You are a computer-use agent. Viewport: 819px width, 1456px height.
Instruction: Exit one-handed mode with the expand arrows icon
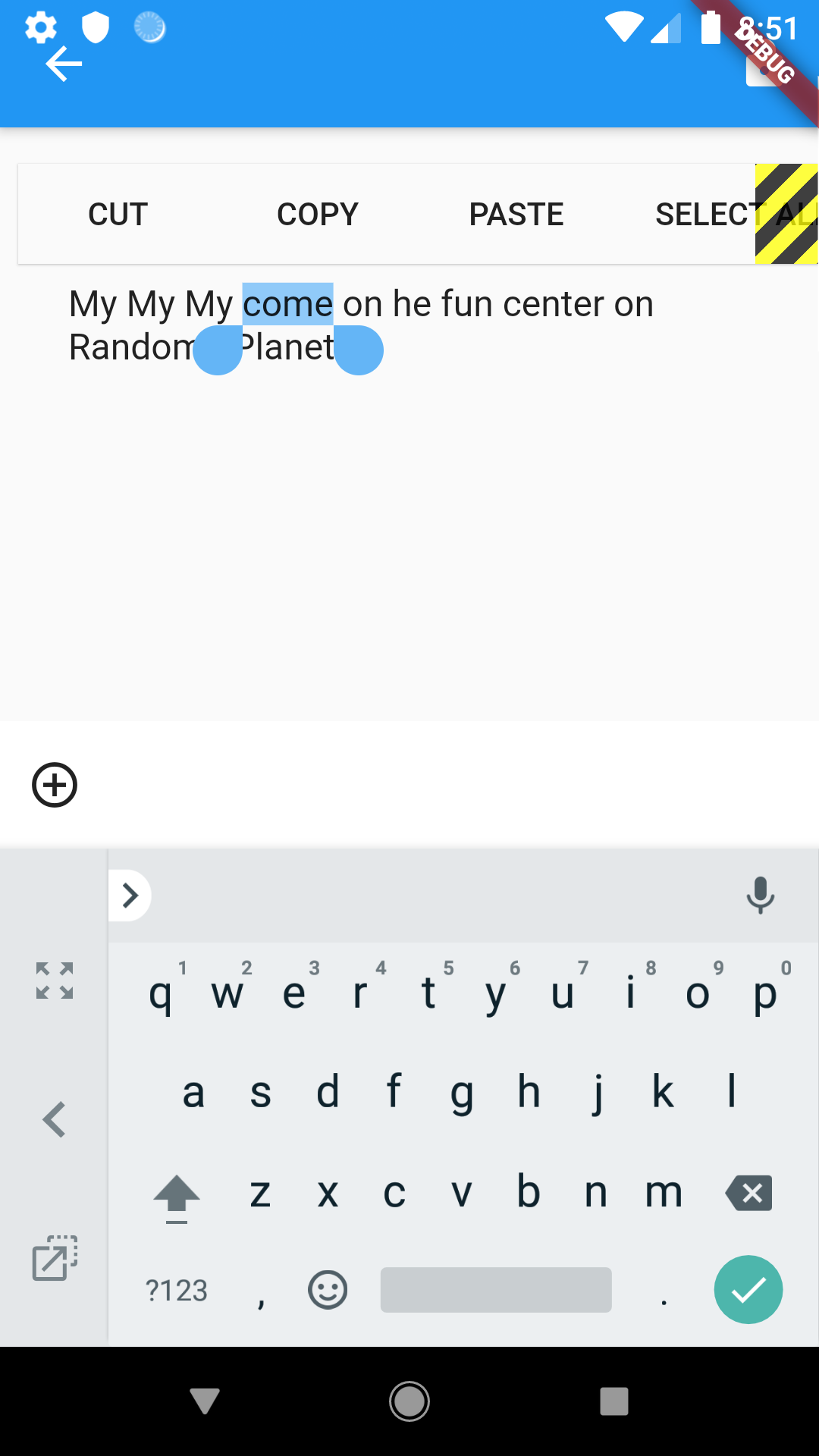point(54,978)
